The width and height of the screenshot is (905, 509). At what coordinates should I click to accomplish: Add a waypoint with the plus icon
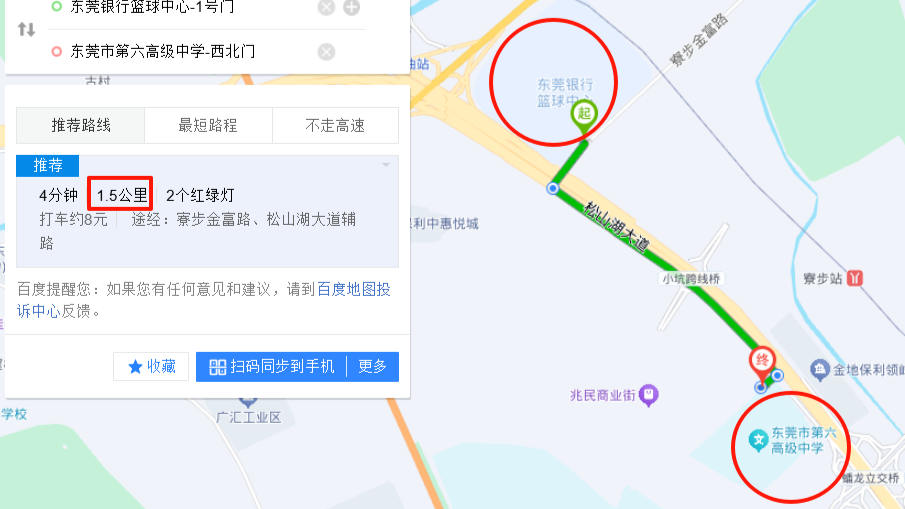coord(352,8)
